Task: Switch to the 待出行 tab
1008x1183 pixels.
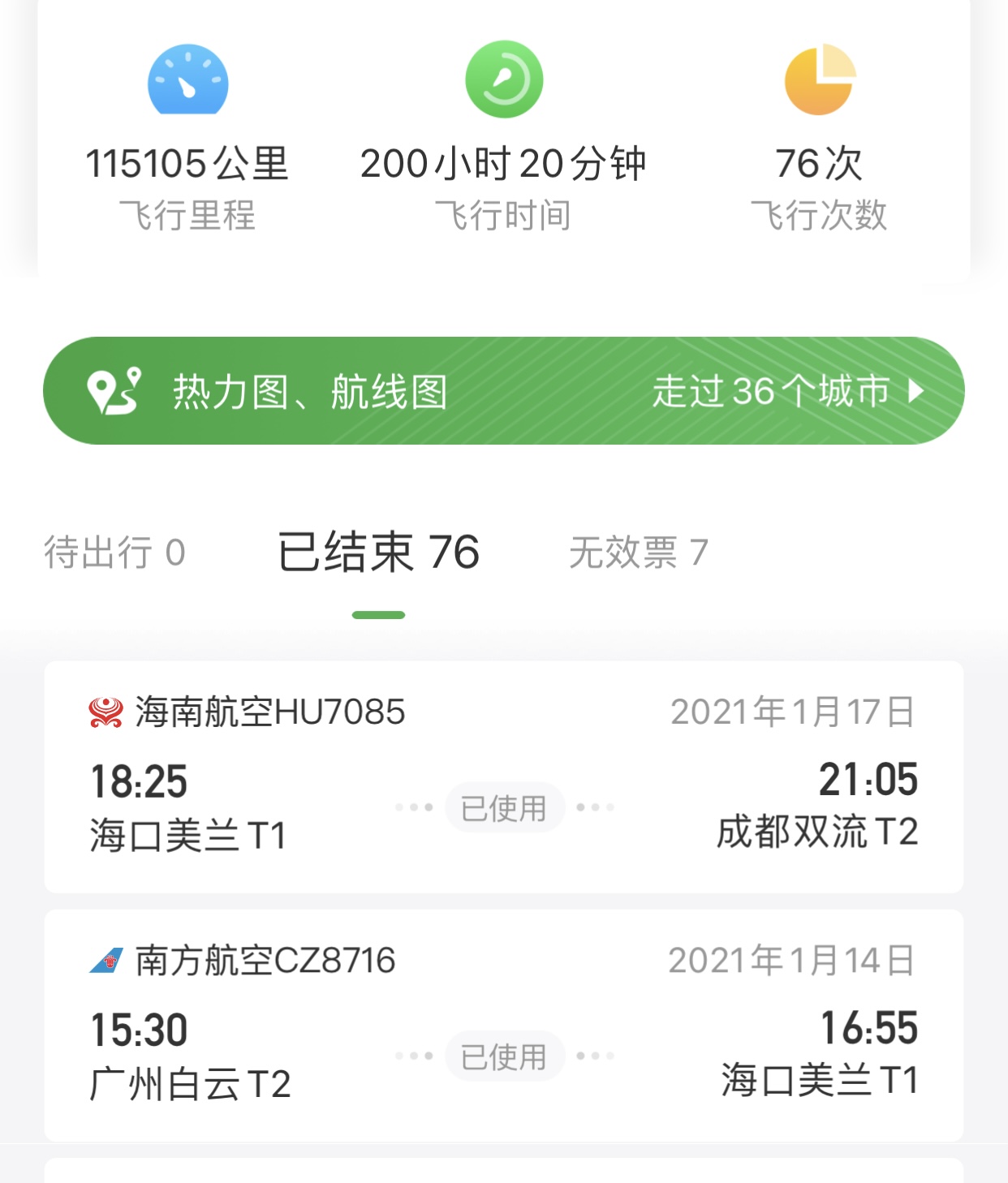Action: [114, 553]
